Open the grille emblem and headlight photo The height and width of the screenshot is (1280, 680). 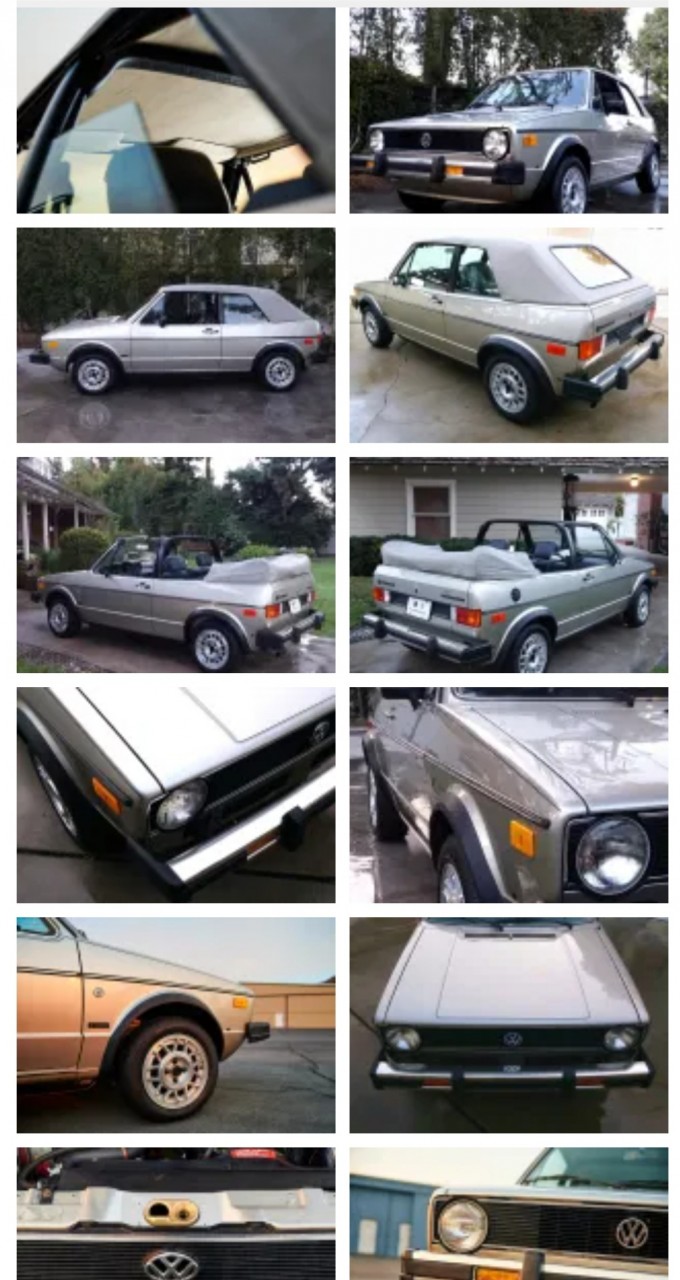coord(508,1213)
